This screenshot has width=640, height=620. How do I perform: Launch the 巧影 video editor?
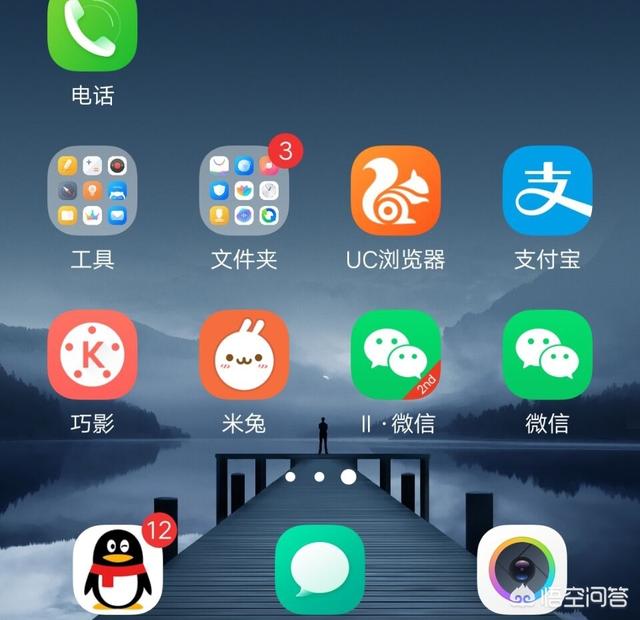click(92, 355)
